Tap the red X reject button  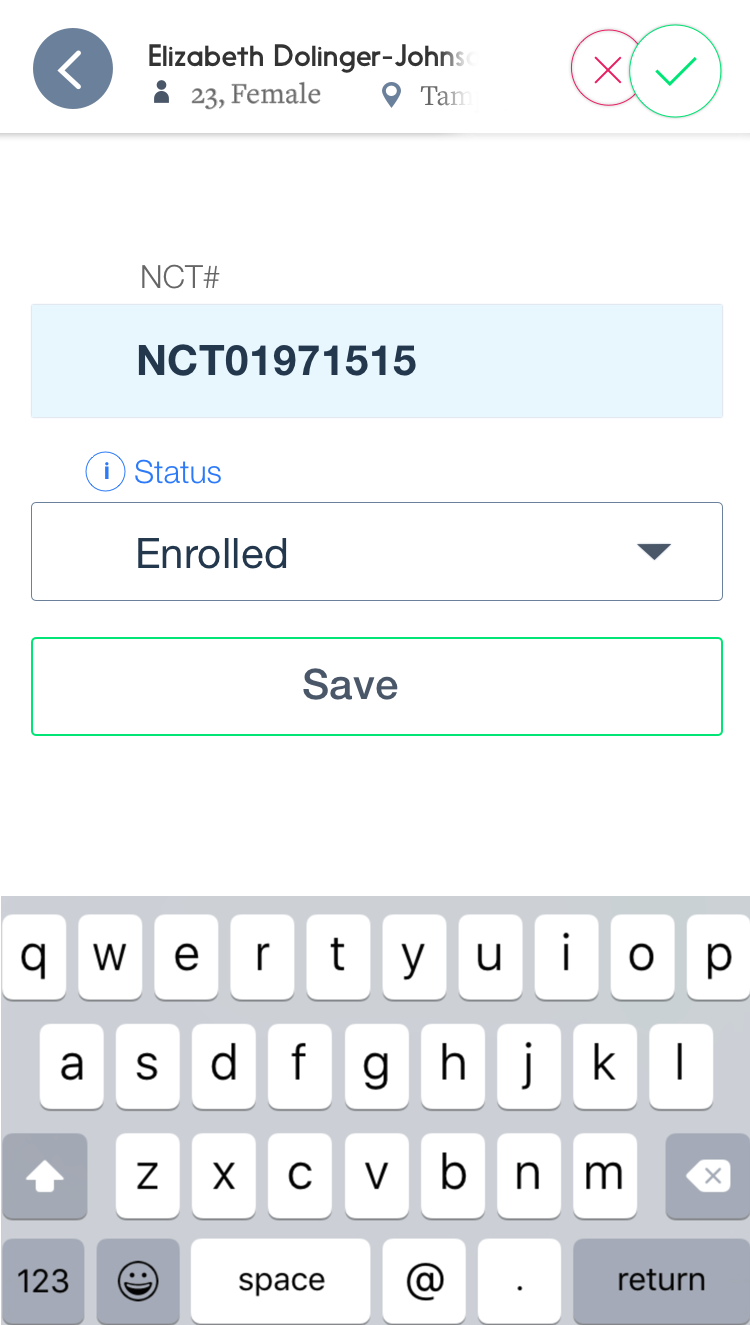pos(606,70)
